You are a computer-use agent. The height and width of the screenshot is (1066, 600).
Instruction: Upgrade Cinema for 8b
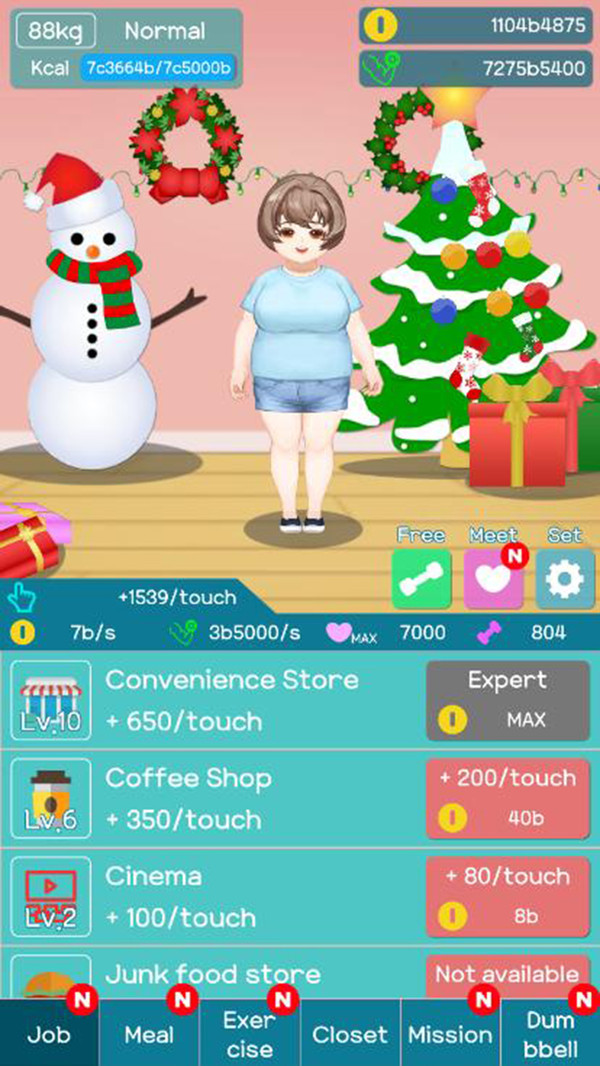[507, 896]
